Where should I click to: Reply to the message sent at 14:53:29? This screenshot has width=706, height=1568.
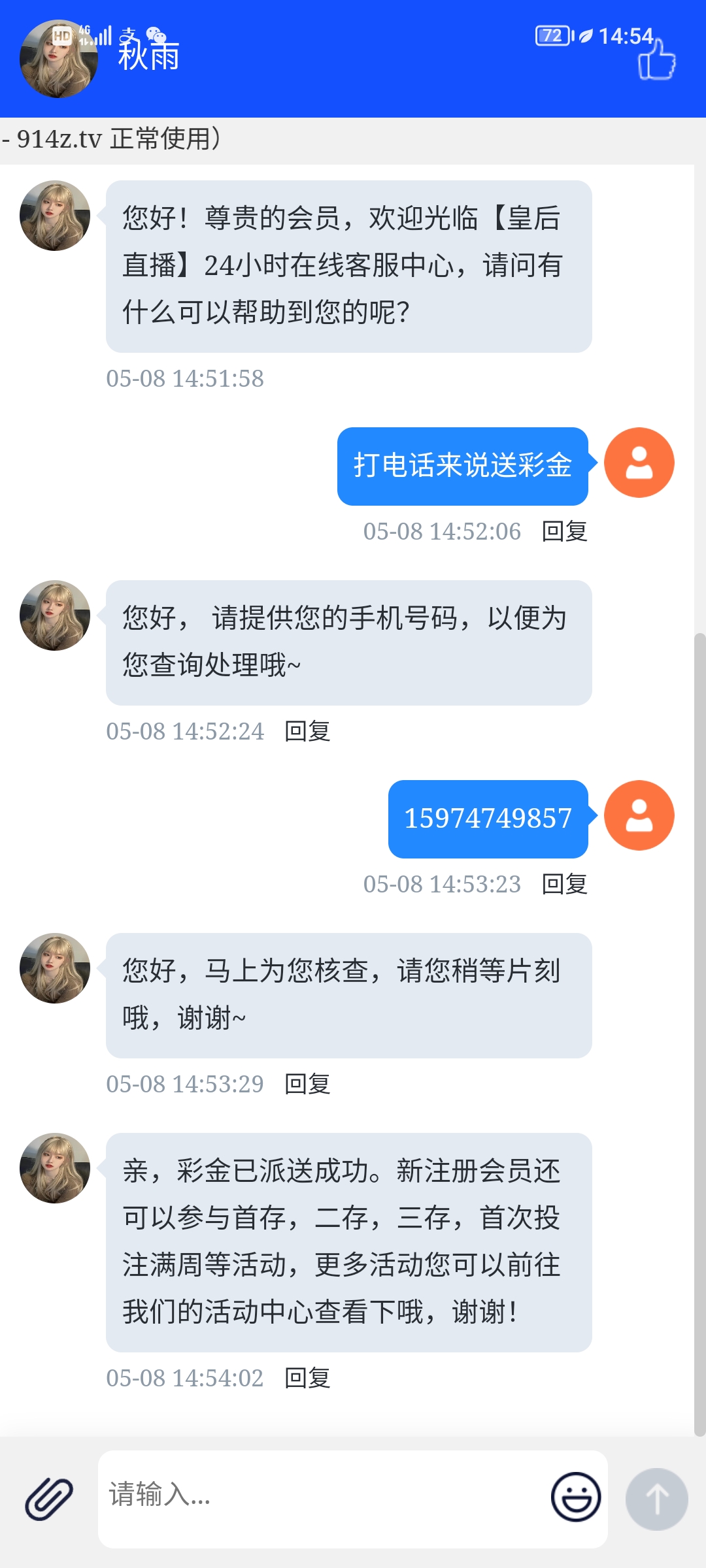pos(307,1084)
